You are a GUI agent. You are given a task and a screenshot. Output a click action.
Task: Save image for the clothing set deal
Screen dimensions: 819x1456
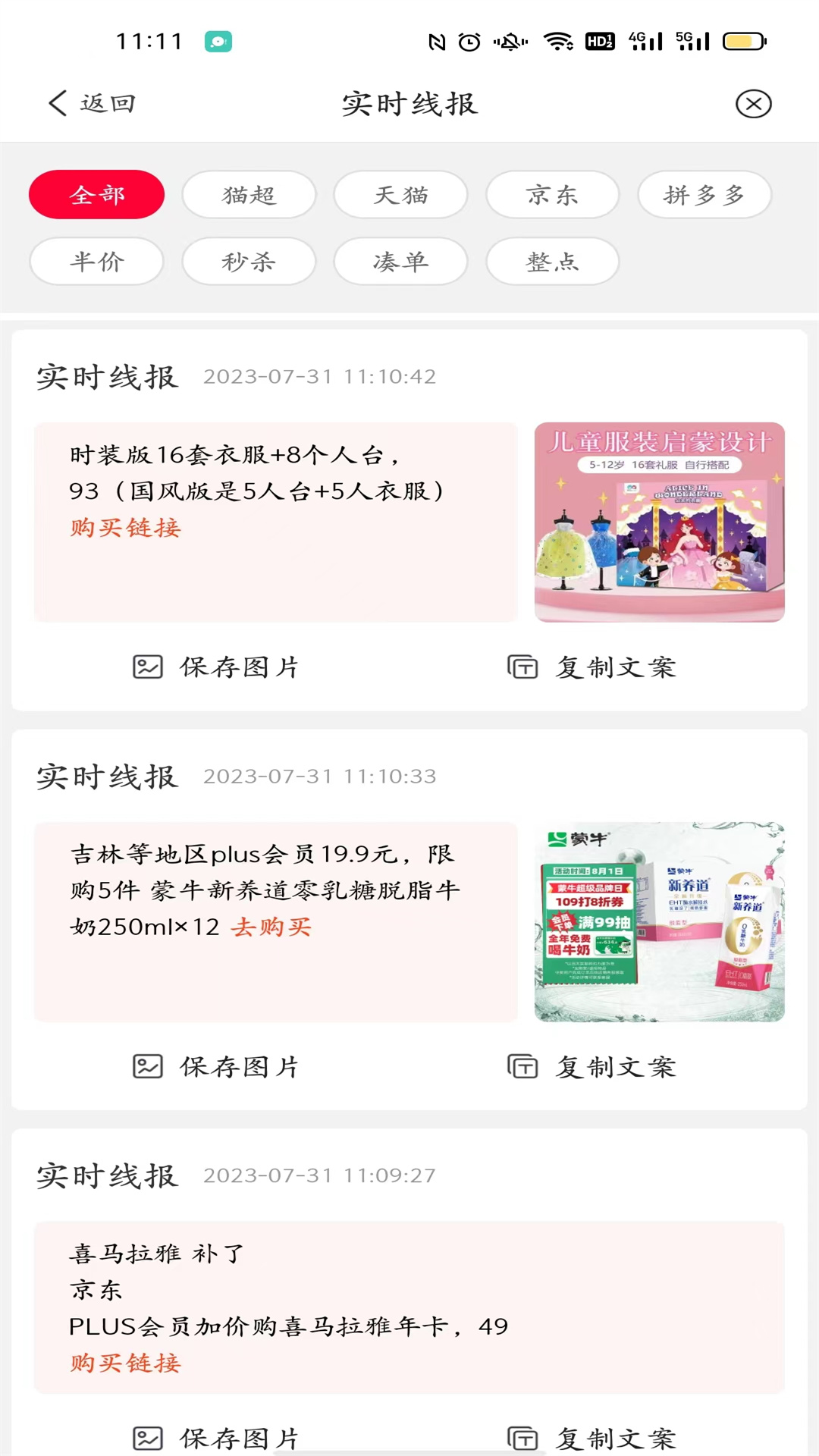pyautogui.click(x=216, y=667)
